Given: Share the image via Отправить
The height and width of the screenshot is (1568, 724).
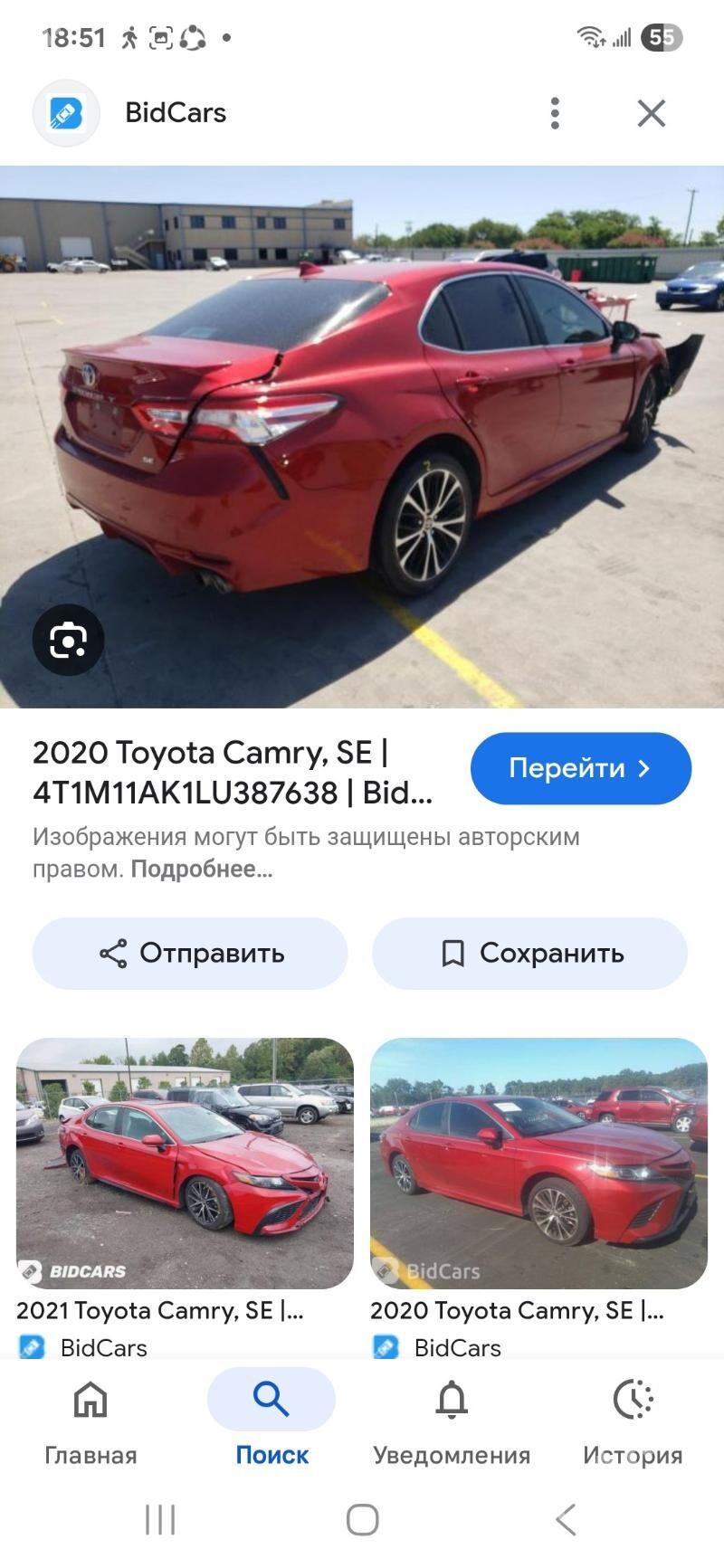Looking at the screenshot, I should 190,953.
